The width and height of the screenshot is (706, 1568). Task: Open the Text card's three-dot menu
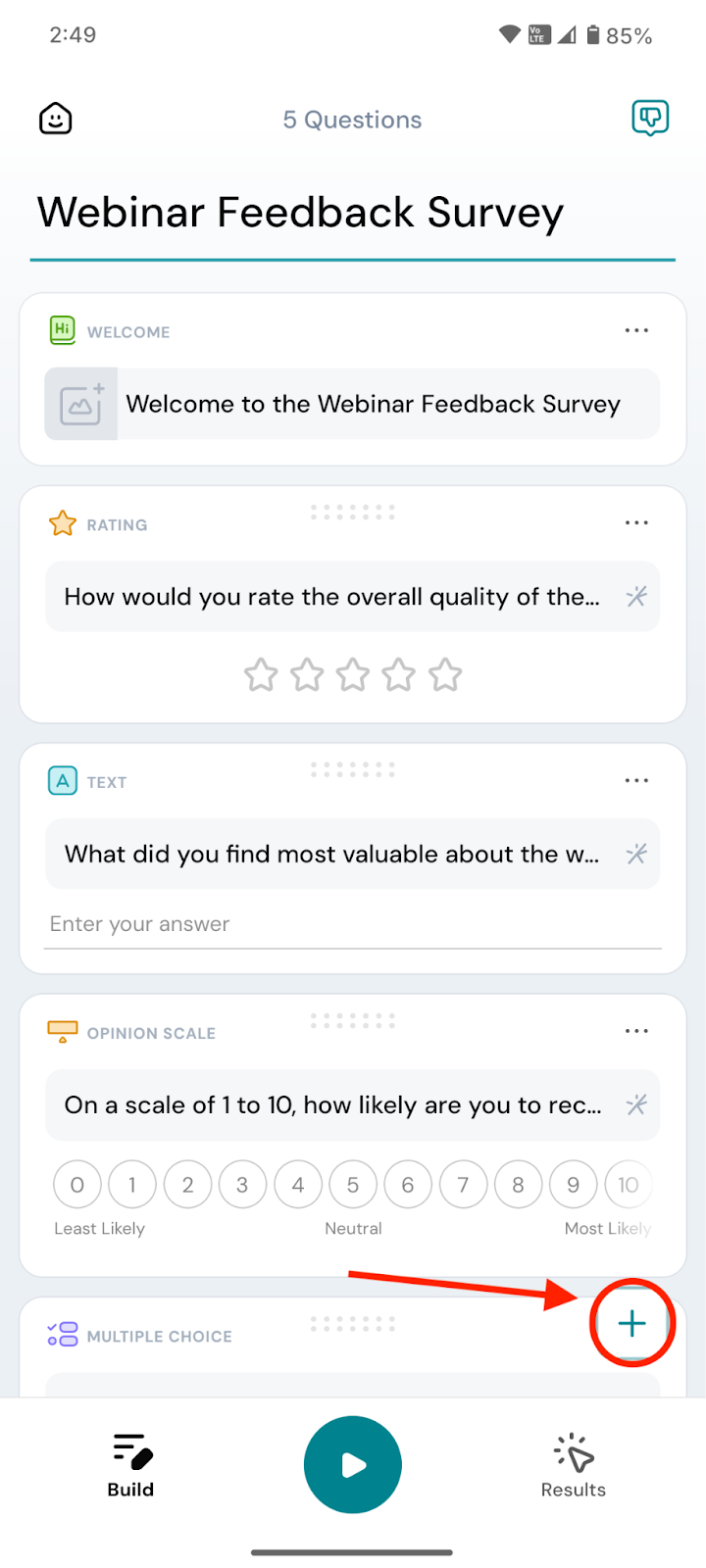point(636,781)
